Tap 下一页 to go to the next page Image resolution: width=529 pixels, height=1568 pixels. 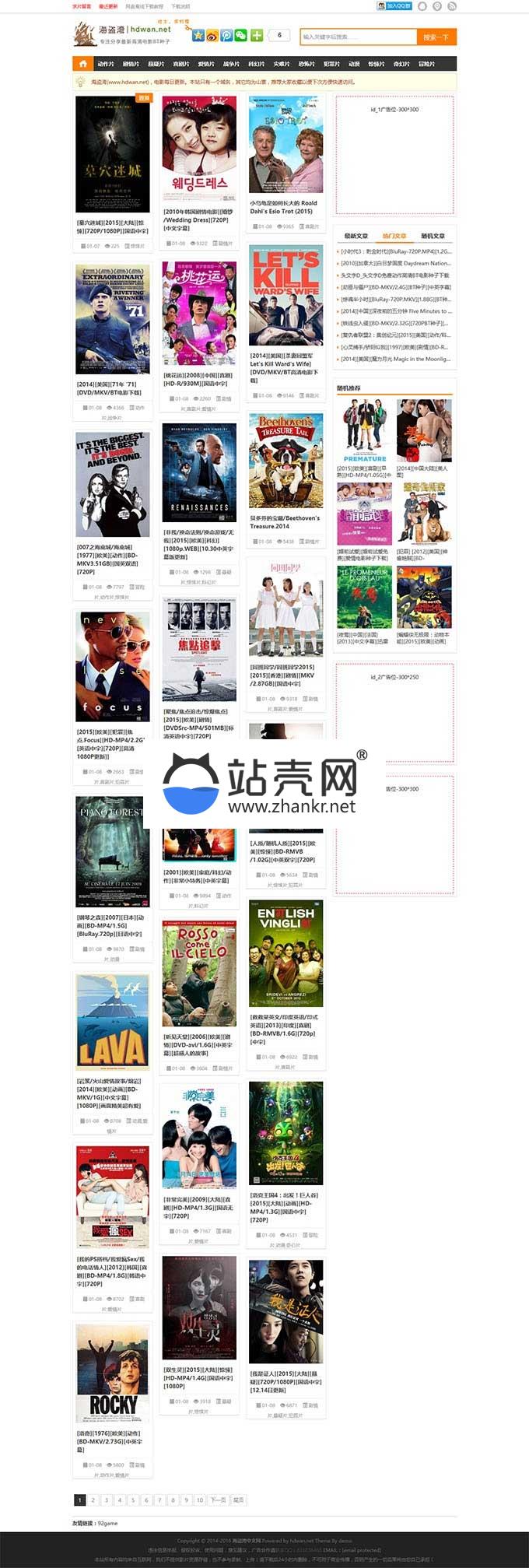[x=217, y=1500]
